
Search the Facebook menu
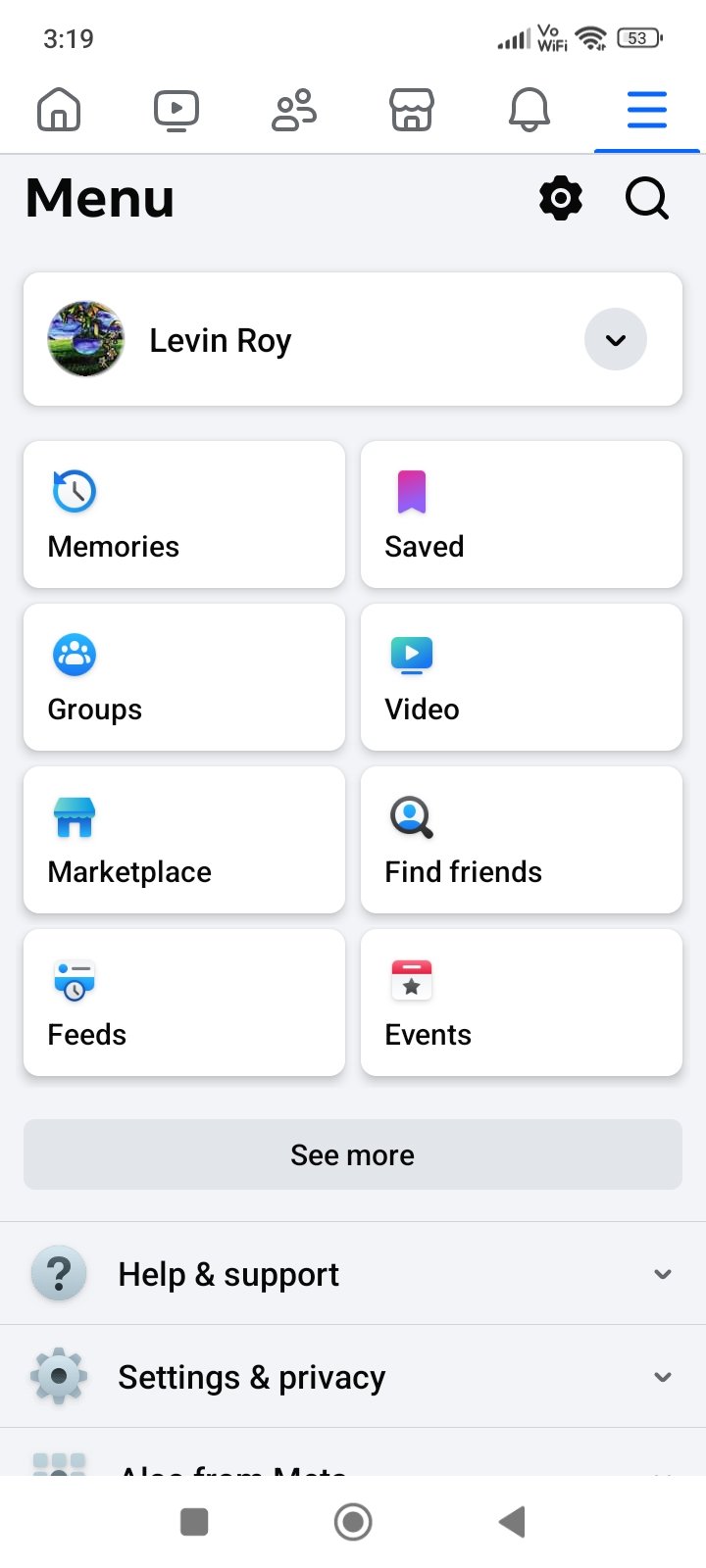coord(647,199)
